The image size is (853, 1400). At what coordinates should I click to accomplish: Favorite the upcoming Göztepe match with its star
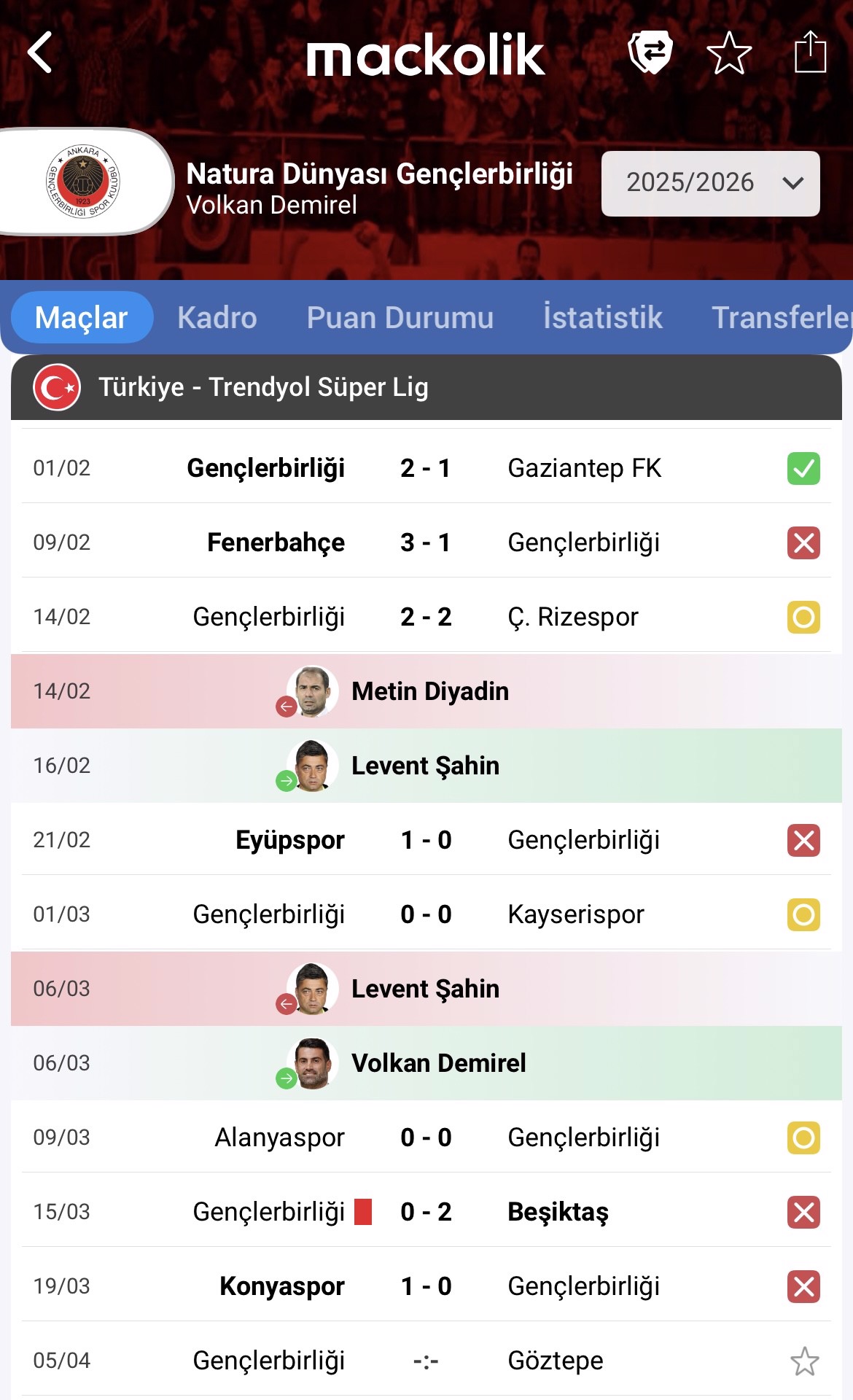(804, 1361)
